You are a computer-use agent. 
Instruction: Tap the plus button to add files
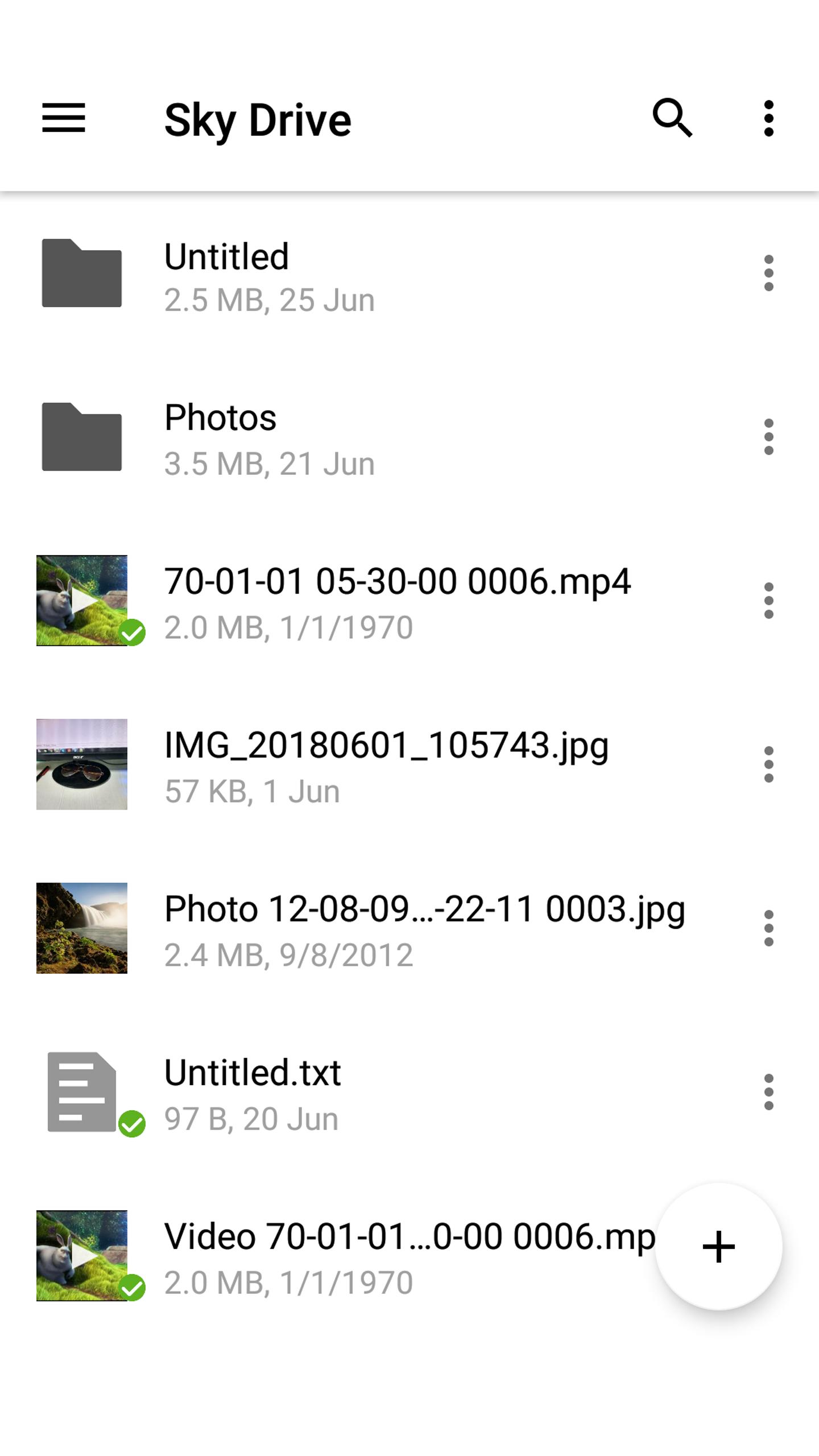pyautogui.click(x=719, y=1247)
